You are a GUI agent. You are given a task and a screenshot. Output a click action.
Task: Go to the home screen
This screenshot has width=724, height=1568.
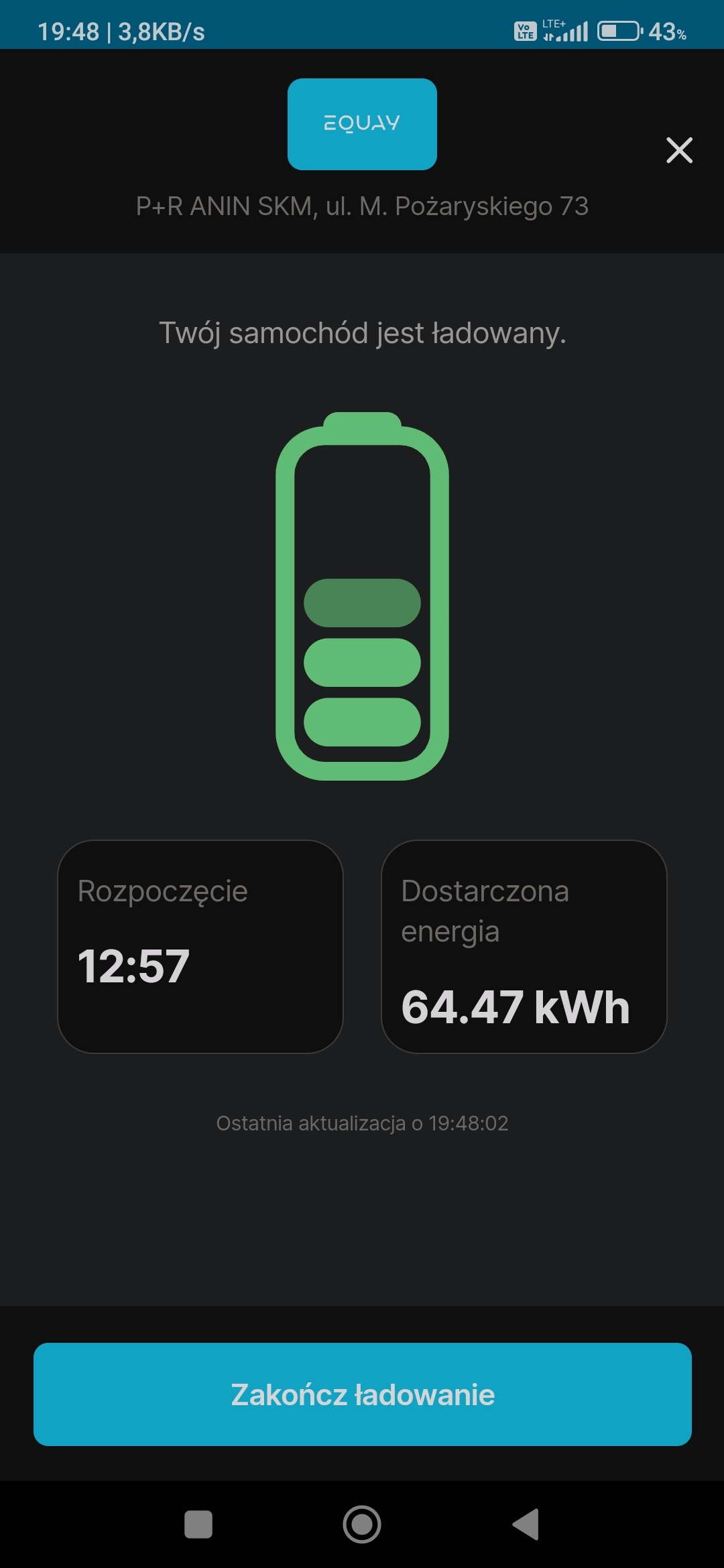coord(362,1524)
